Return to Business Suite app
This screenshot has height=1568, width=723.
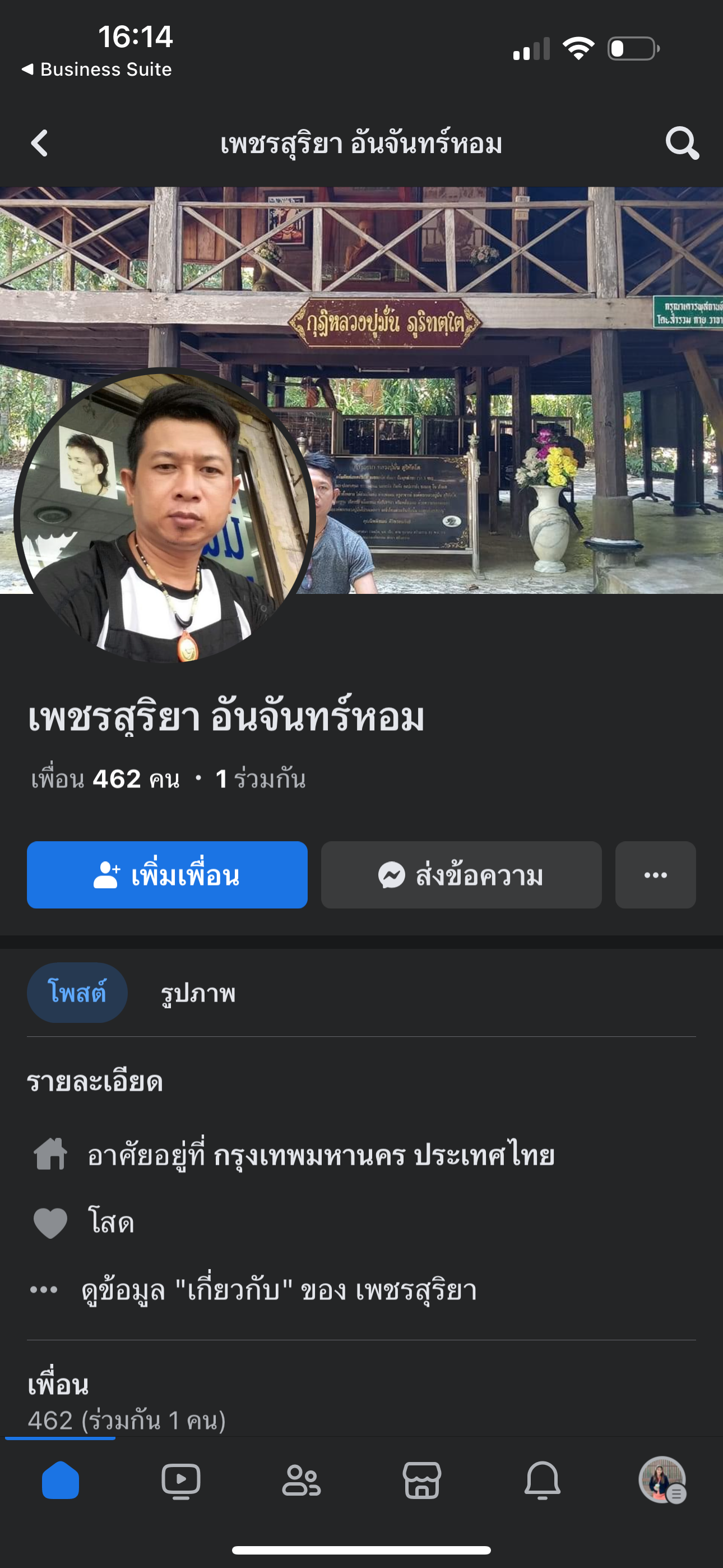tap(97, 70)
